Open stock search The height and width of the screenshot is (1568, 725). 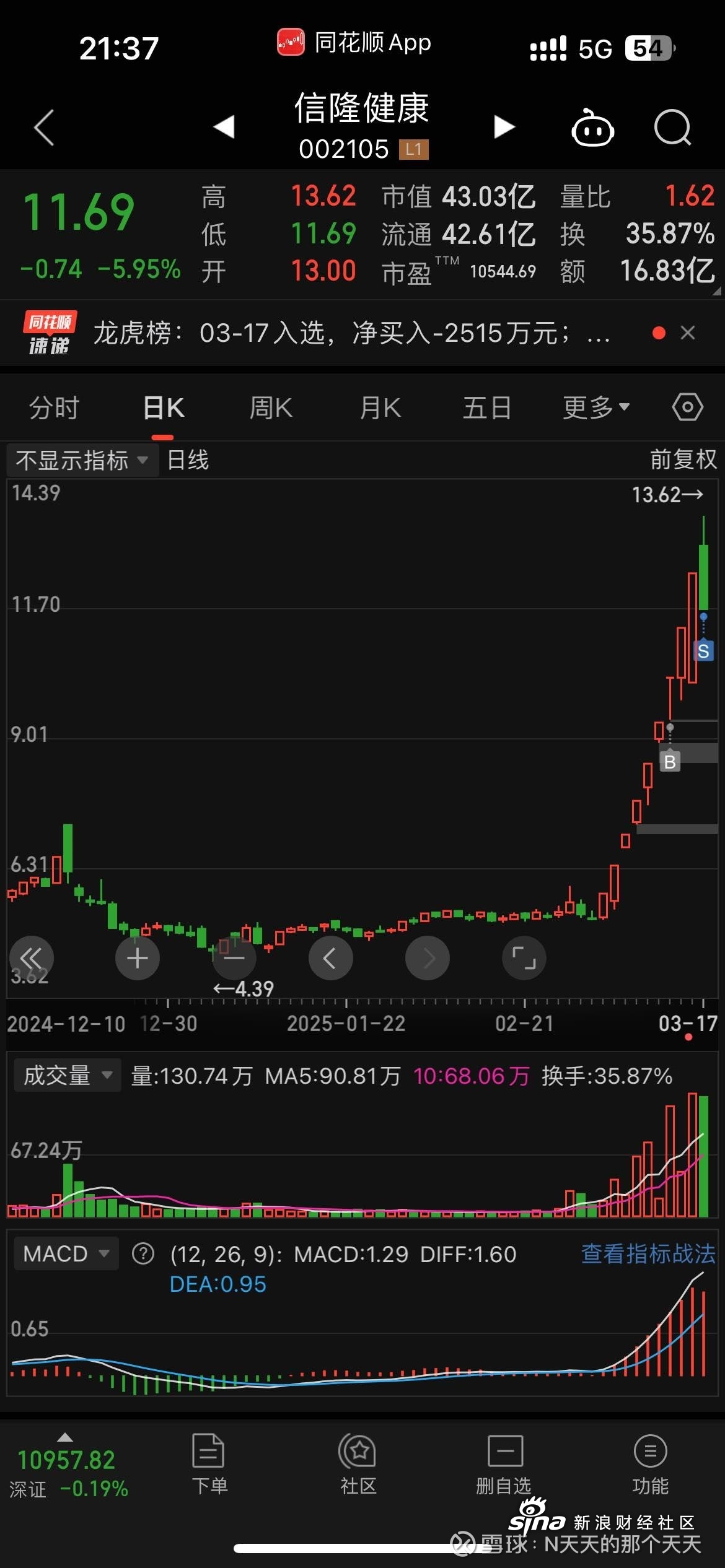(x=672, y=128)
